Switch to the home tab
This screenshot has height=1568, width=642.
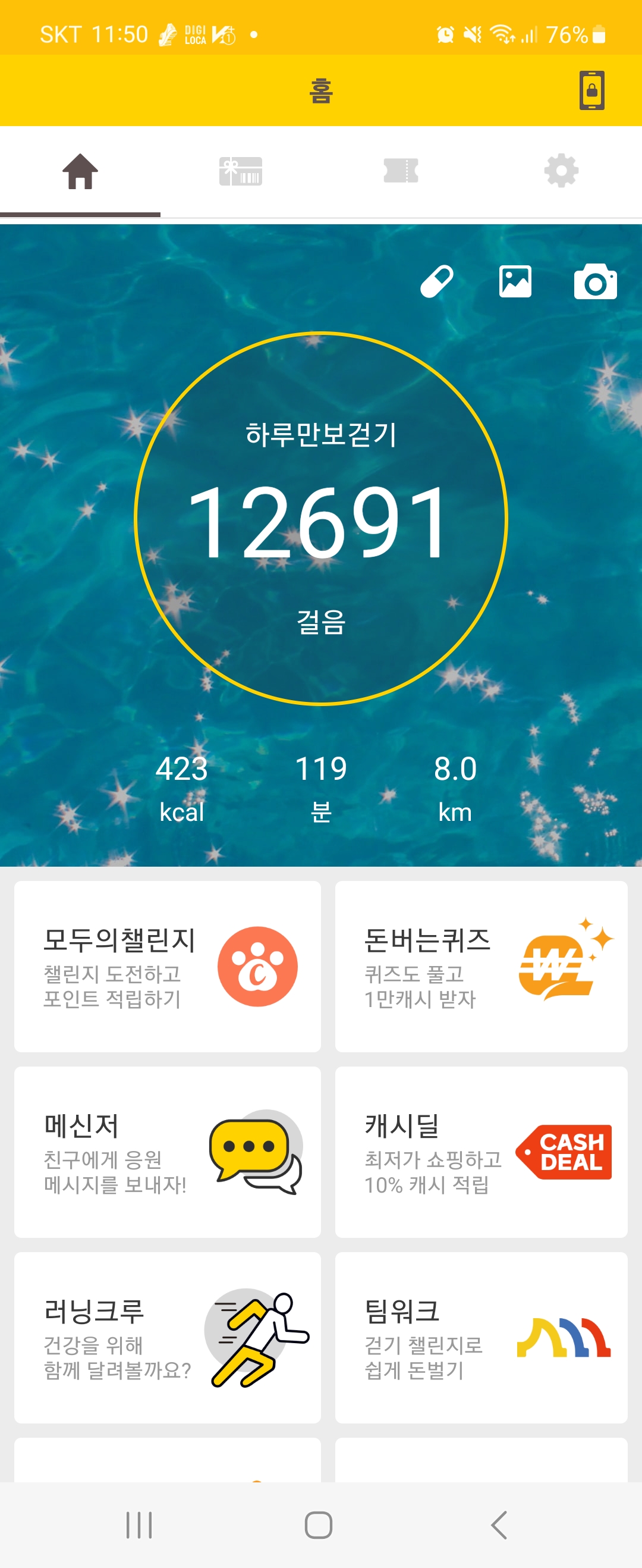[x=80, y=172]
